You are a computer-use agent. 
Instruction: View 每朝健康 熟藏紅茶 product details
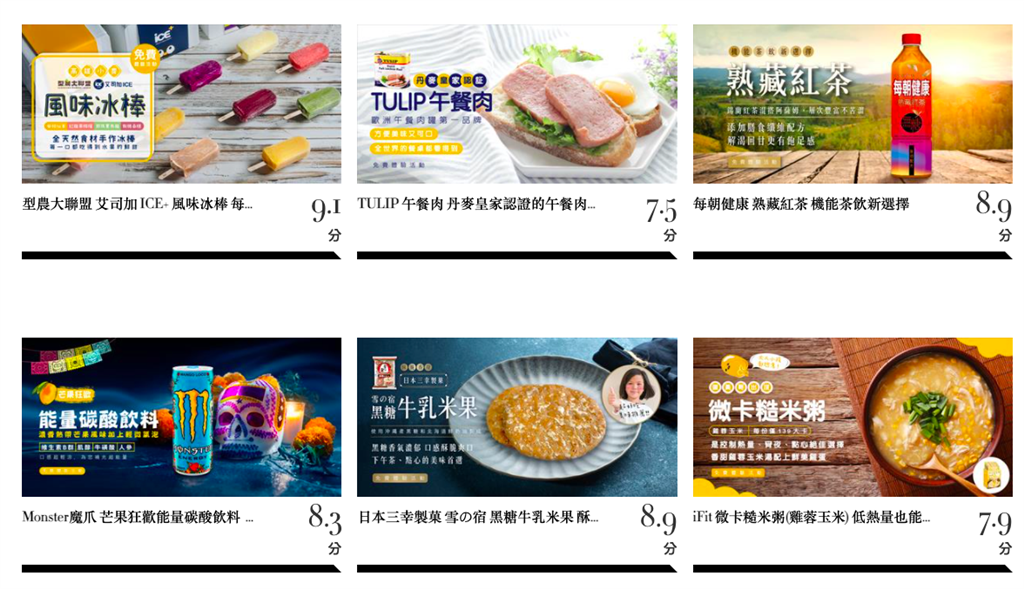pyautogui.click(x=852, y=104)
